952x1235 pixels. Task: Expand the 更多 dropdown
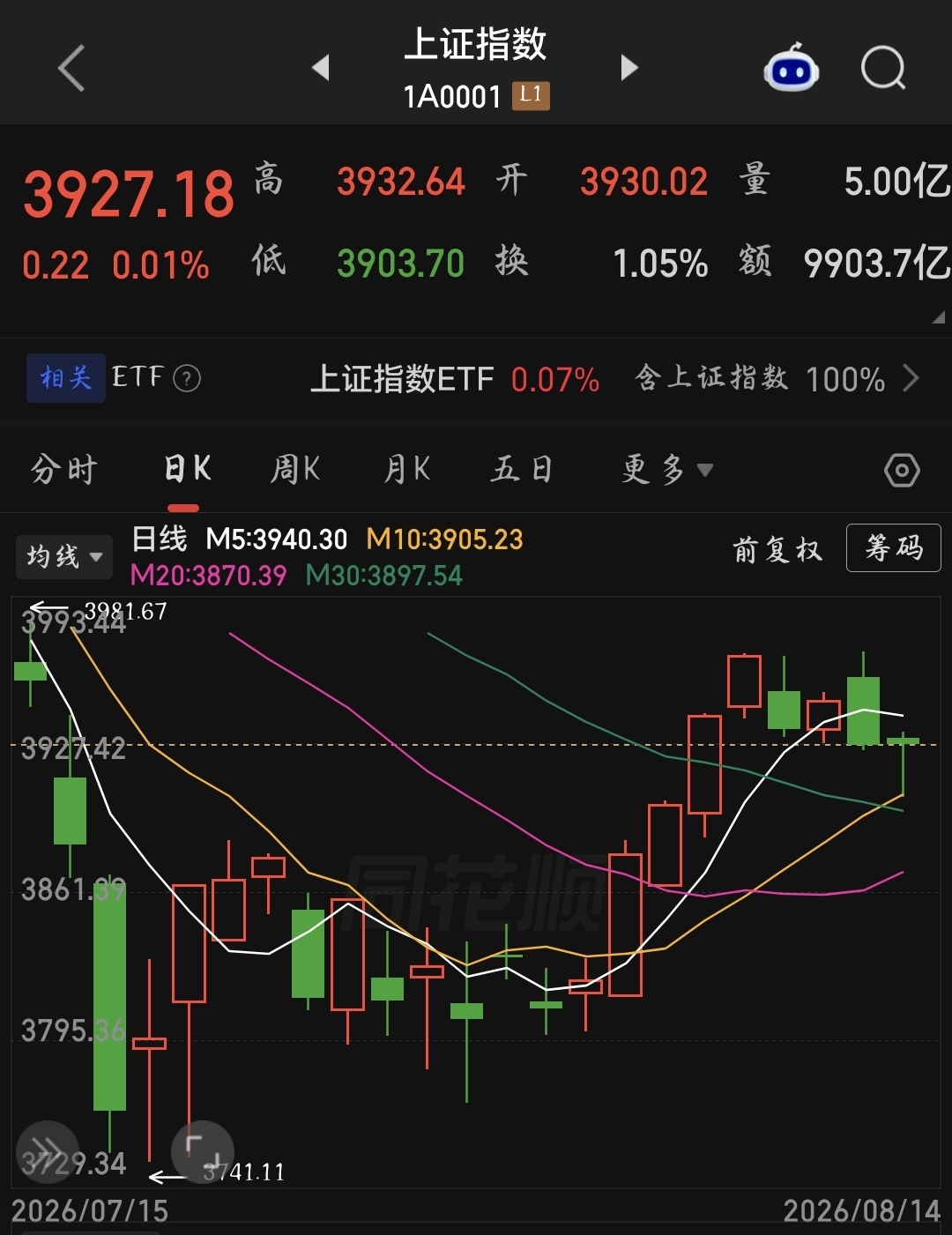(667, 469)
